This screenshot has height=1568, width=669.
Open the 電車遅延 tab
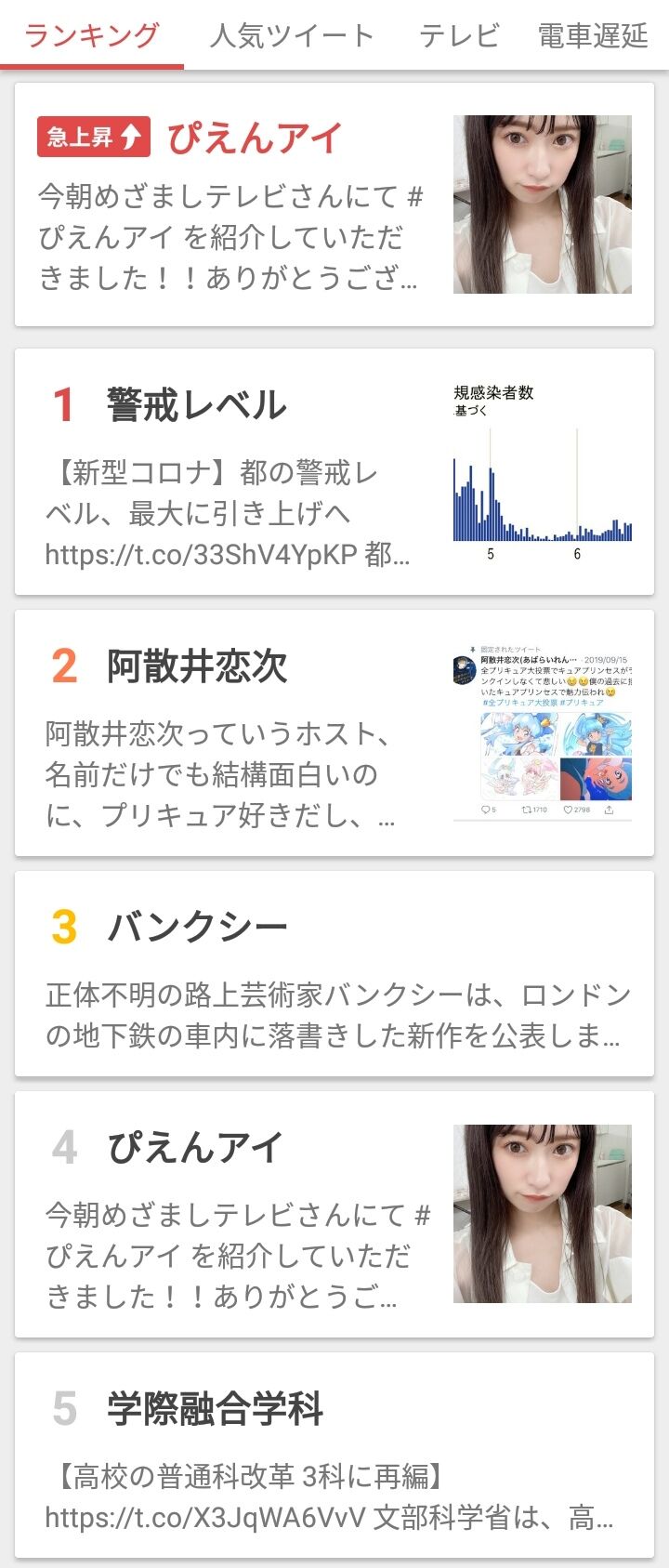pos(593,35)
